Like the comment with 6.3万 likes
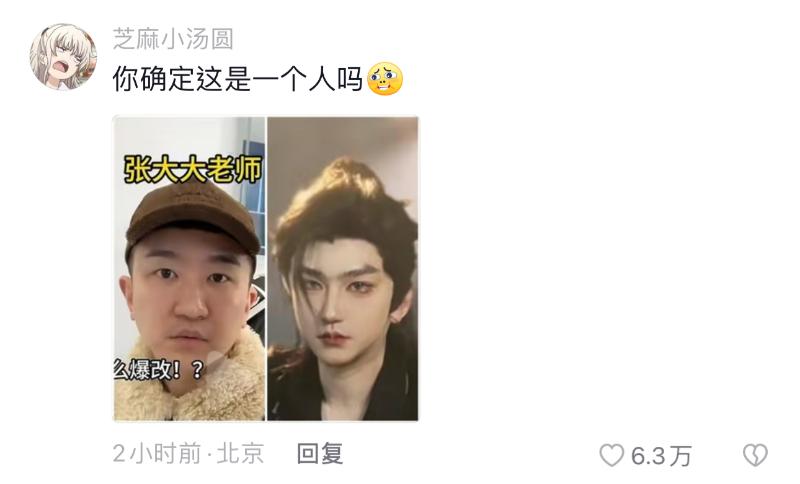800x484 pixels. [x=612, y=456]
